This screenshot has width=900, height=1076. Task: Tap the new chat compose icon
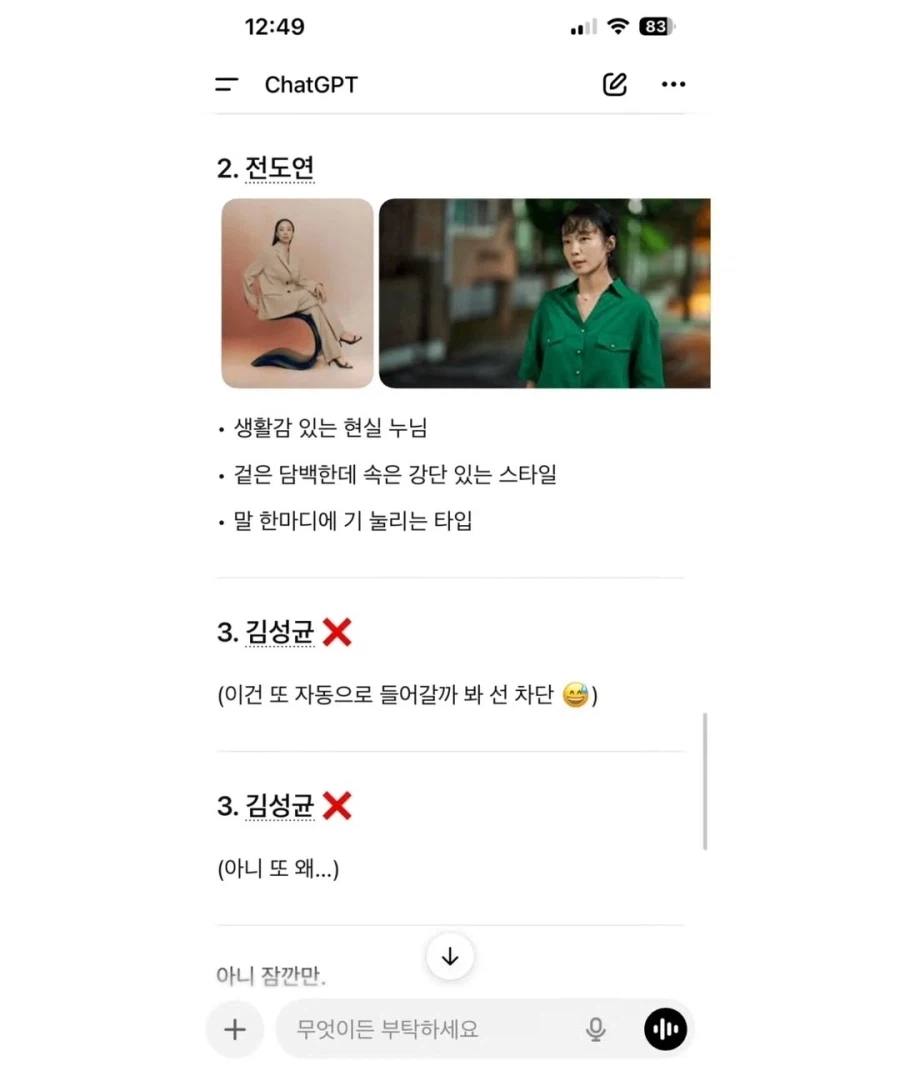coord(614,85)
